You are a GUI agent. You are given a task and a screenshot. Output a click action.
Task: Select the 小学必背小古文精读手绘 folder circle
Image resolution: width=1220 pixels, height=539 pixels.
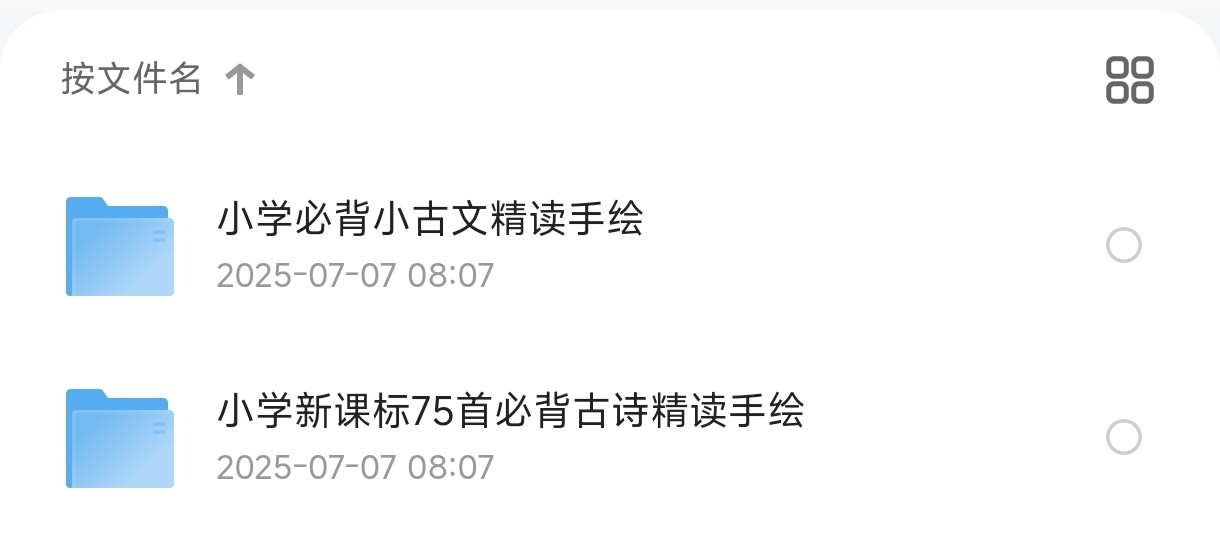pos(1123,245)
